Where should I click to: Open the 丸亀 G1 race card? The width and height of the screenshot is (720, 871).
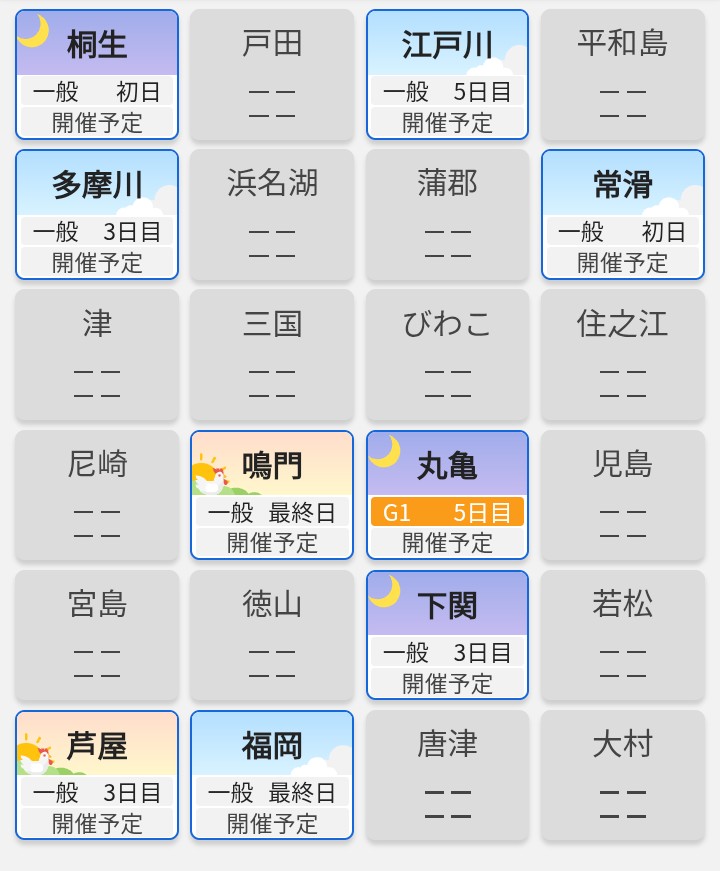tap(447, 495)
